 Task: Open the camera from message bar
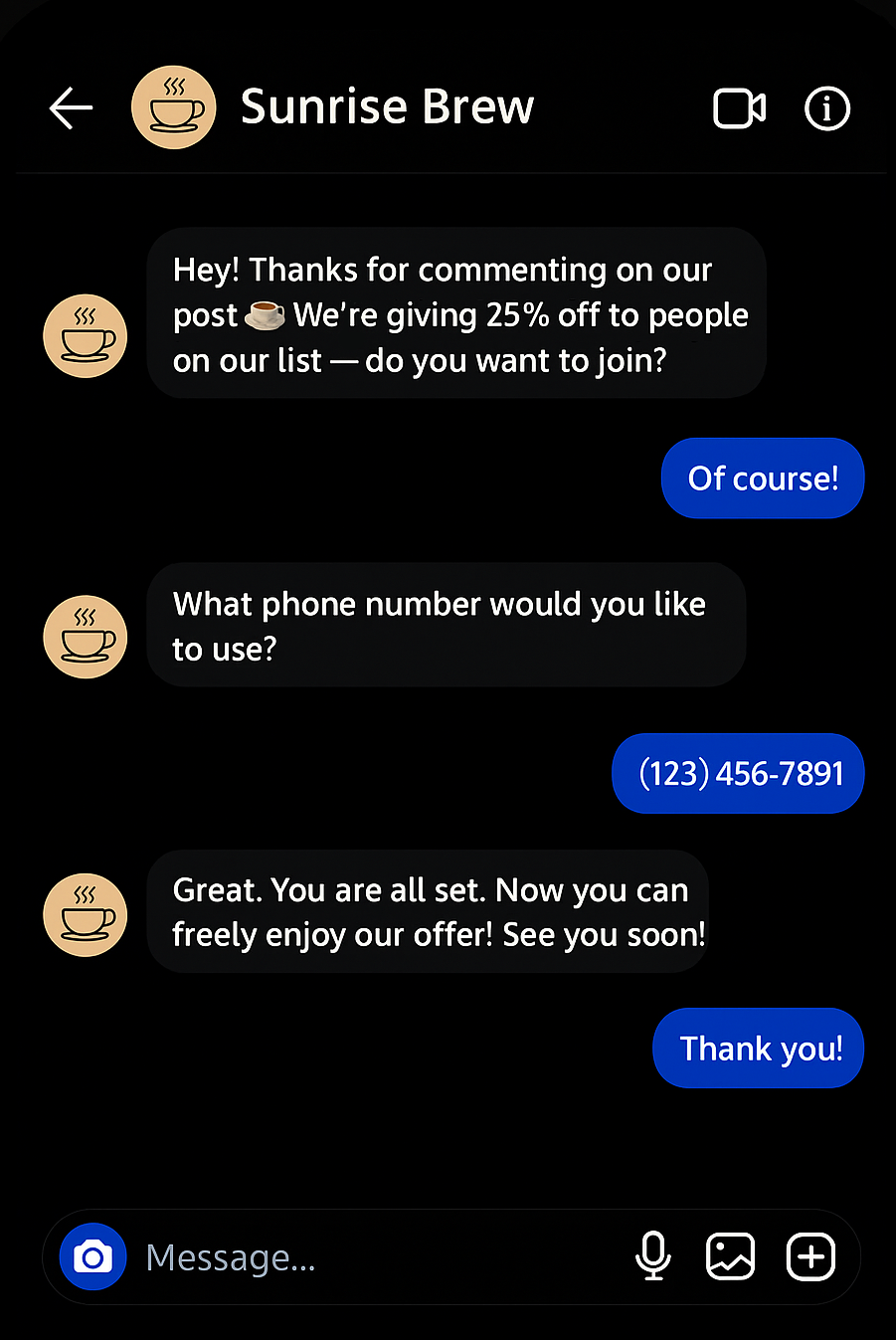92,1256
